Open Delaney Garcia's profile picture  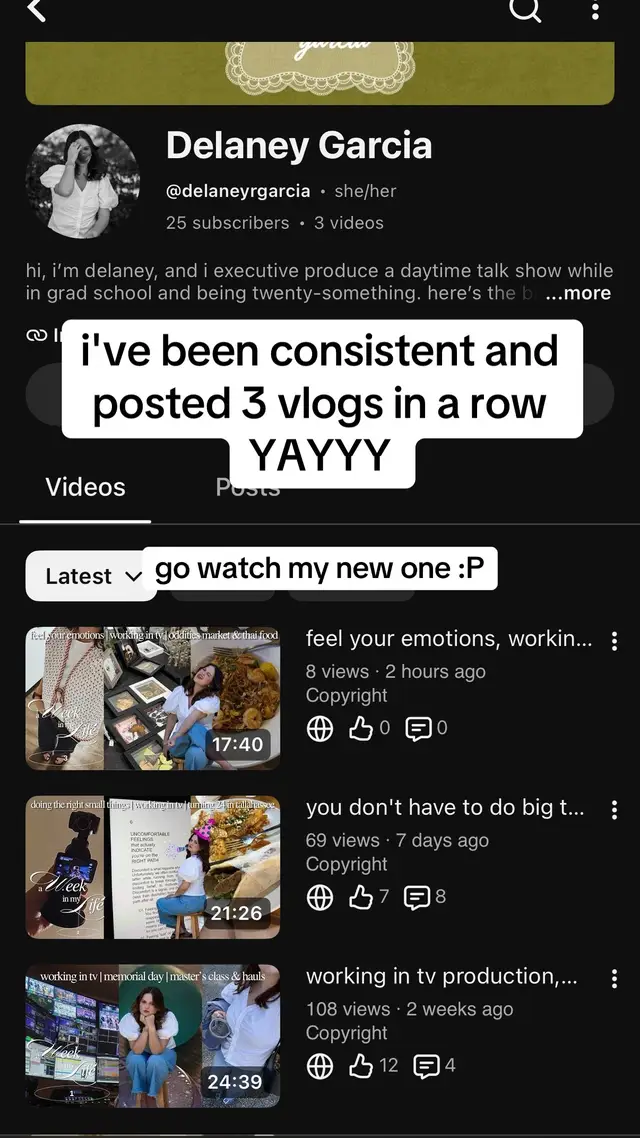click(83, 181)
